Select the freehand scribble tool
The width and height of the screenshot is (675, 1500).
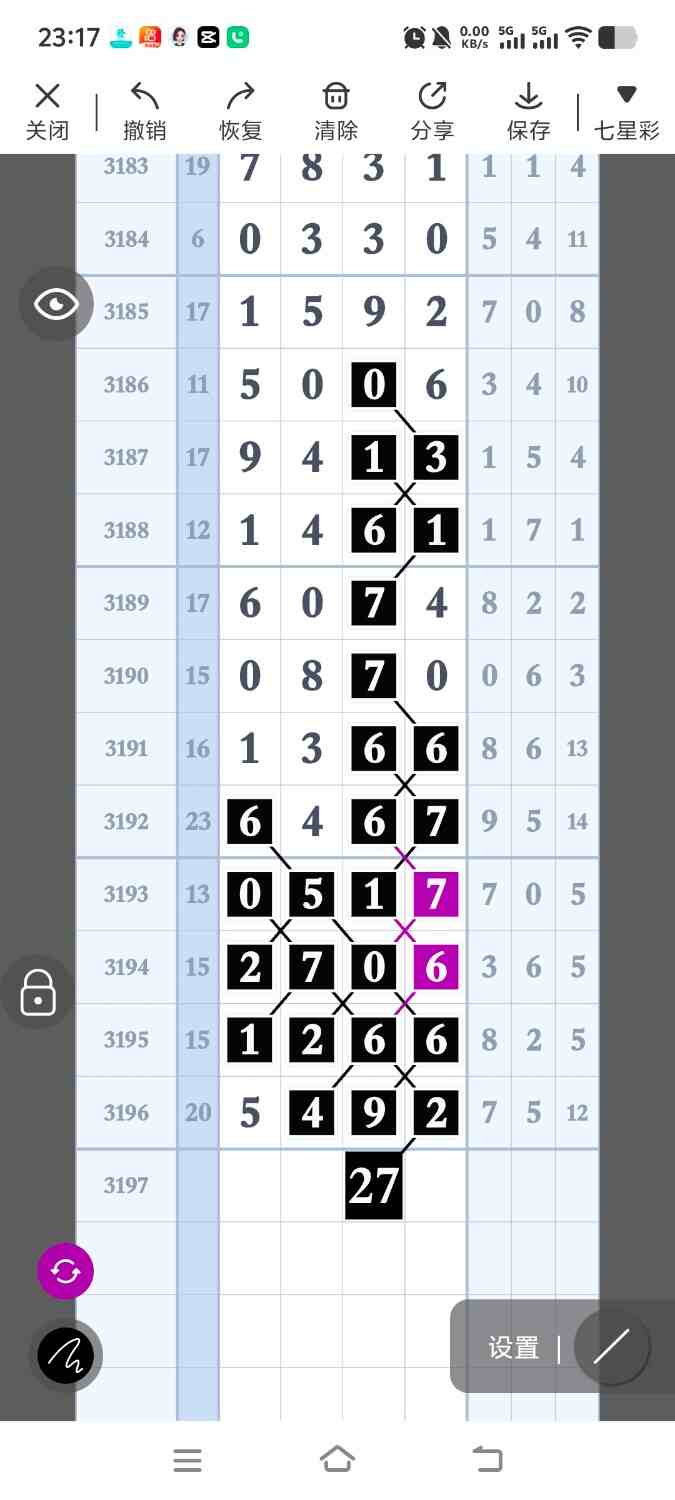(66, 1356)
